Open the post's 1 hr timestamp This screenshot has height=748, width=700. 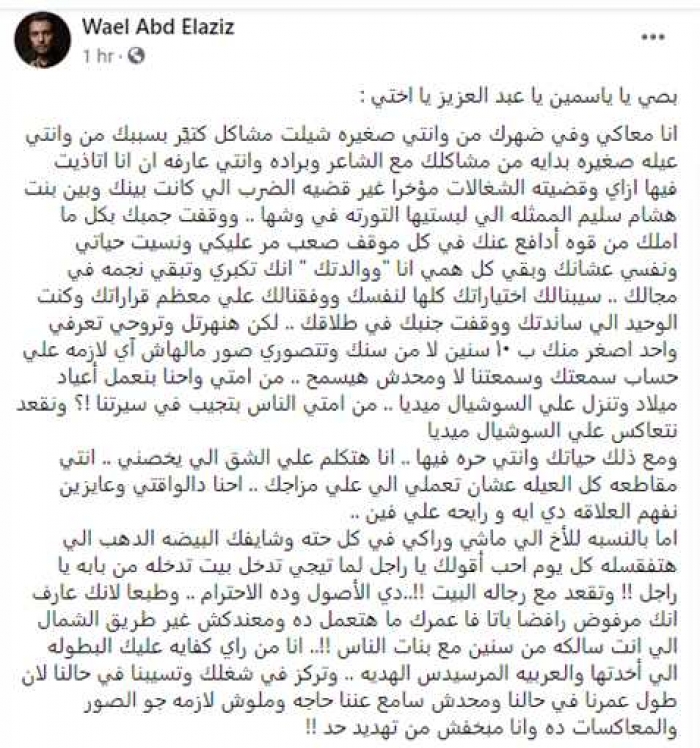coord(97,56)
